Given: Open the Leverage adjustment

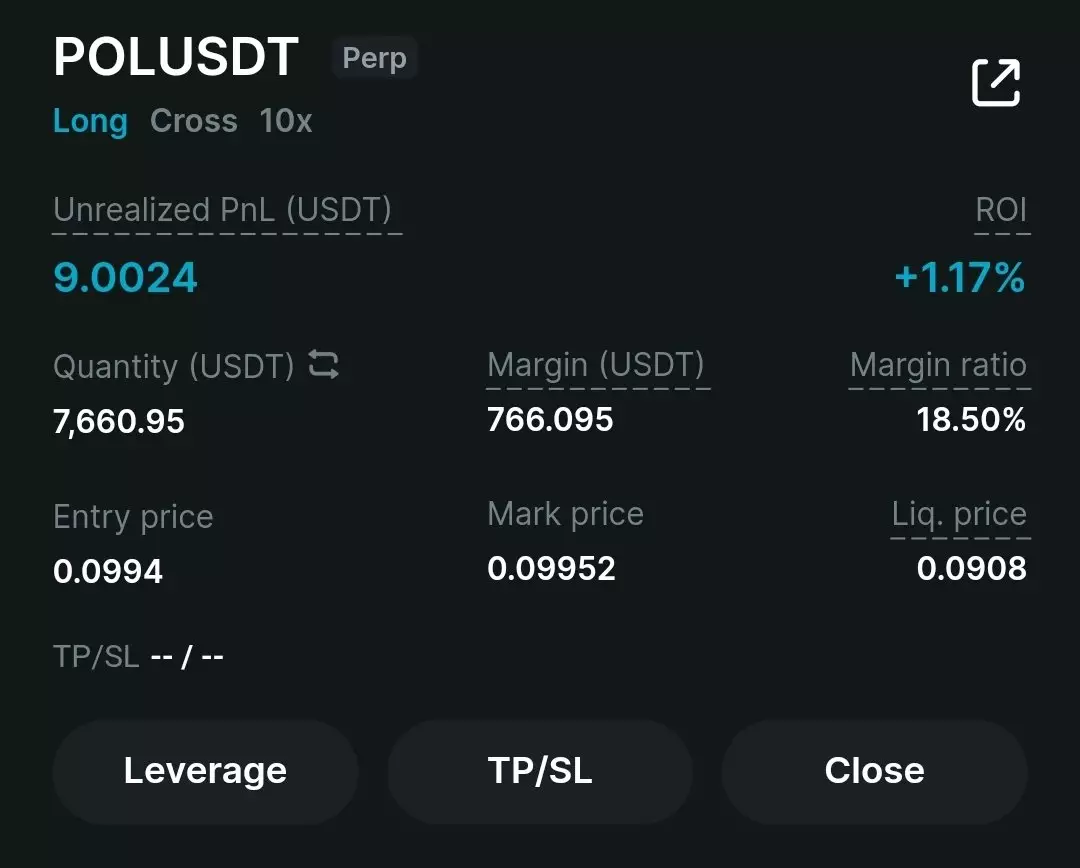Looking at the screenshot, I should 205,771.
